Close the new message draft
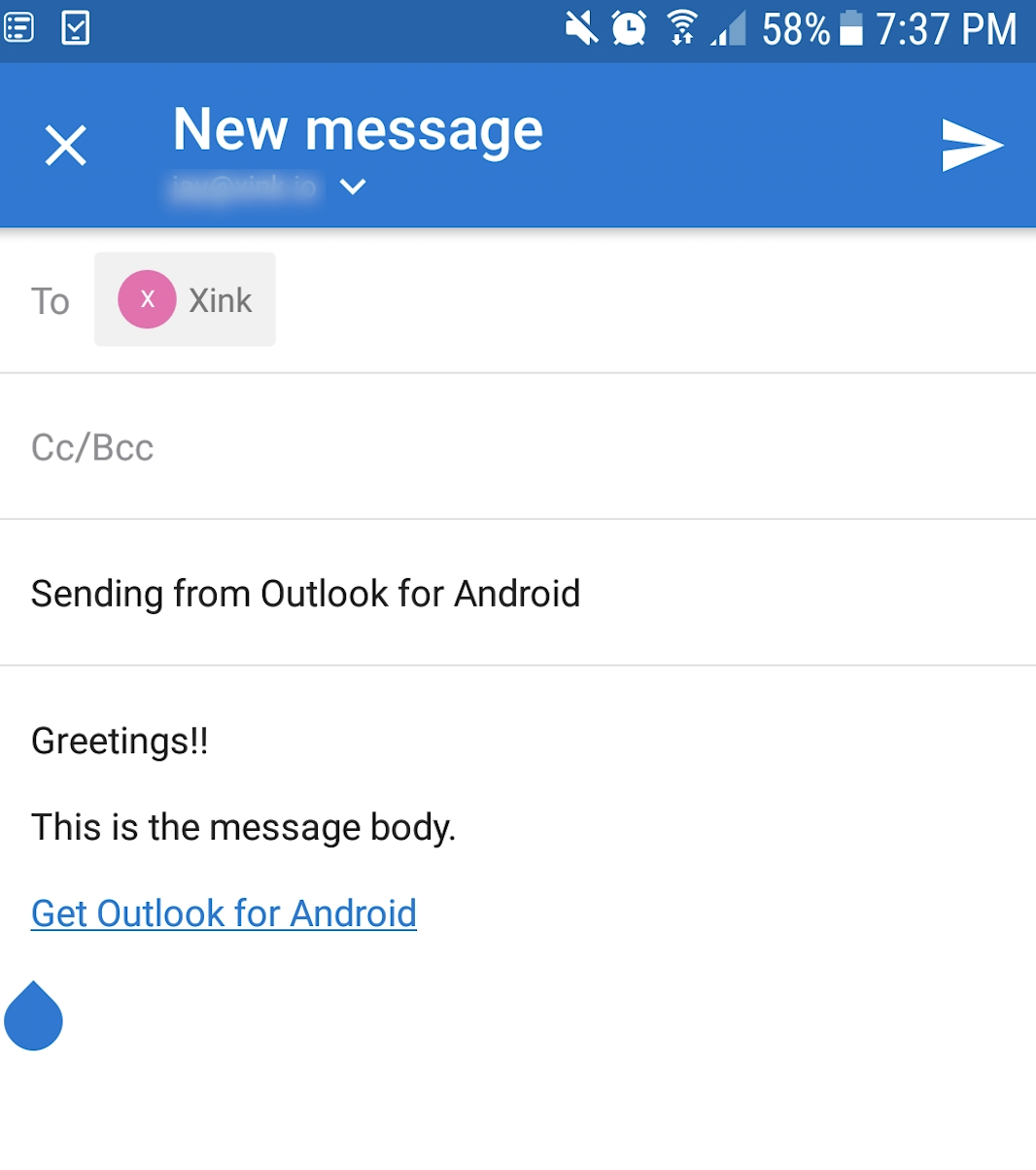Viewport: 1036px width, 1170px height. click(66, 146)
